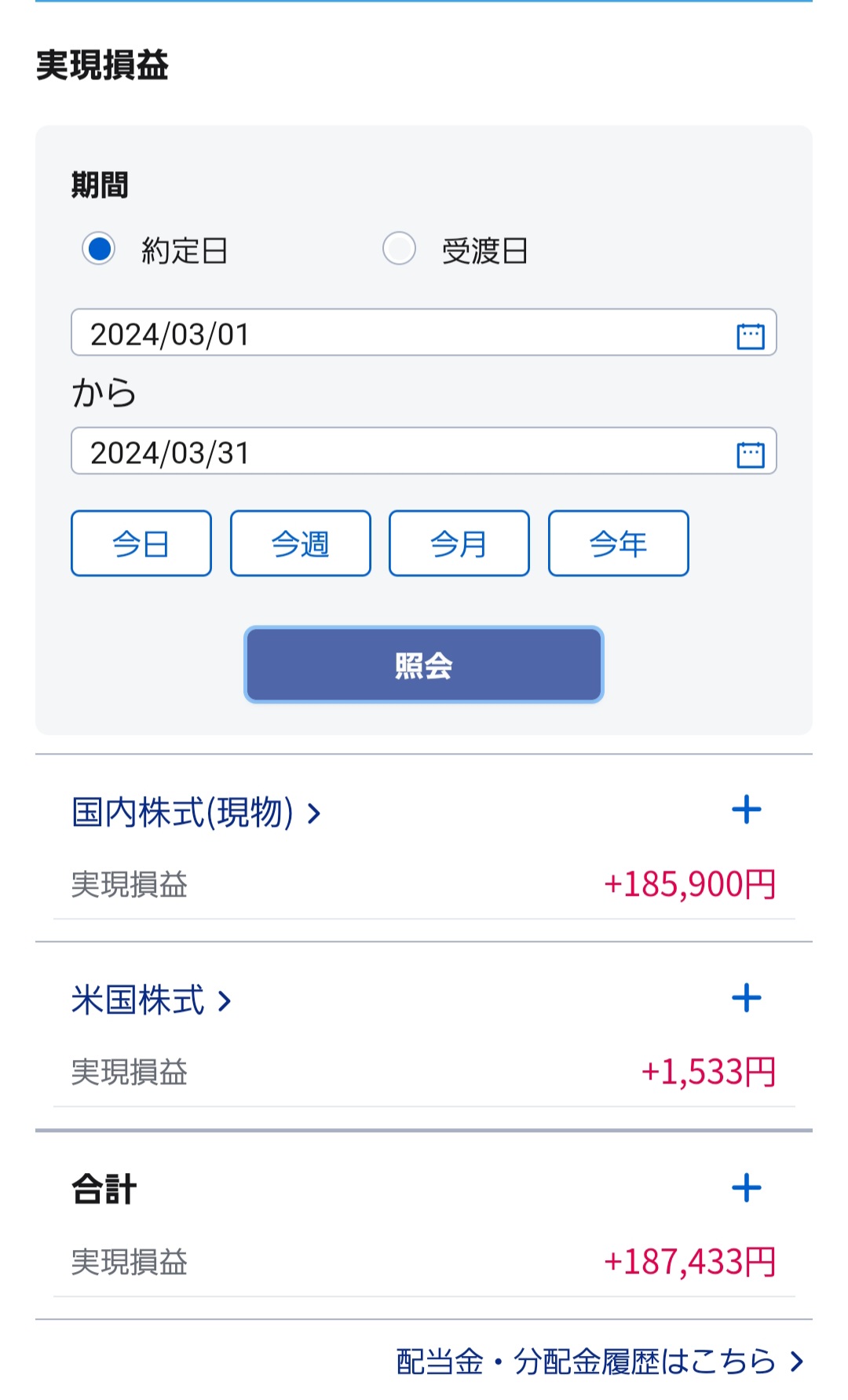Open the 国内株式(現物) details link
The image size is (848, 1400).
click(x=196, y=812)
